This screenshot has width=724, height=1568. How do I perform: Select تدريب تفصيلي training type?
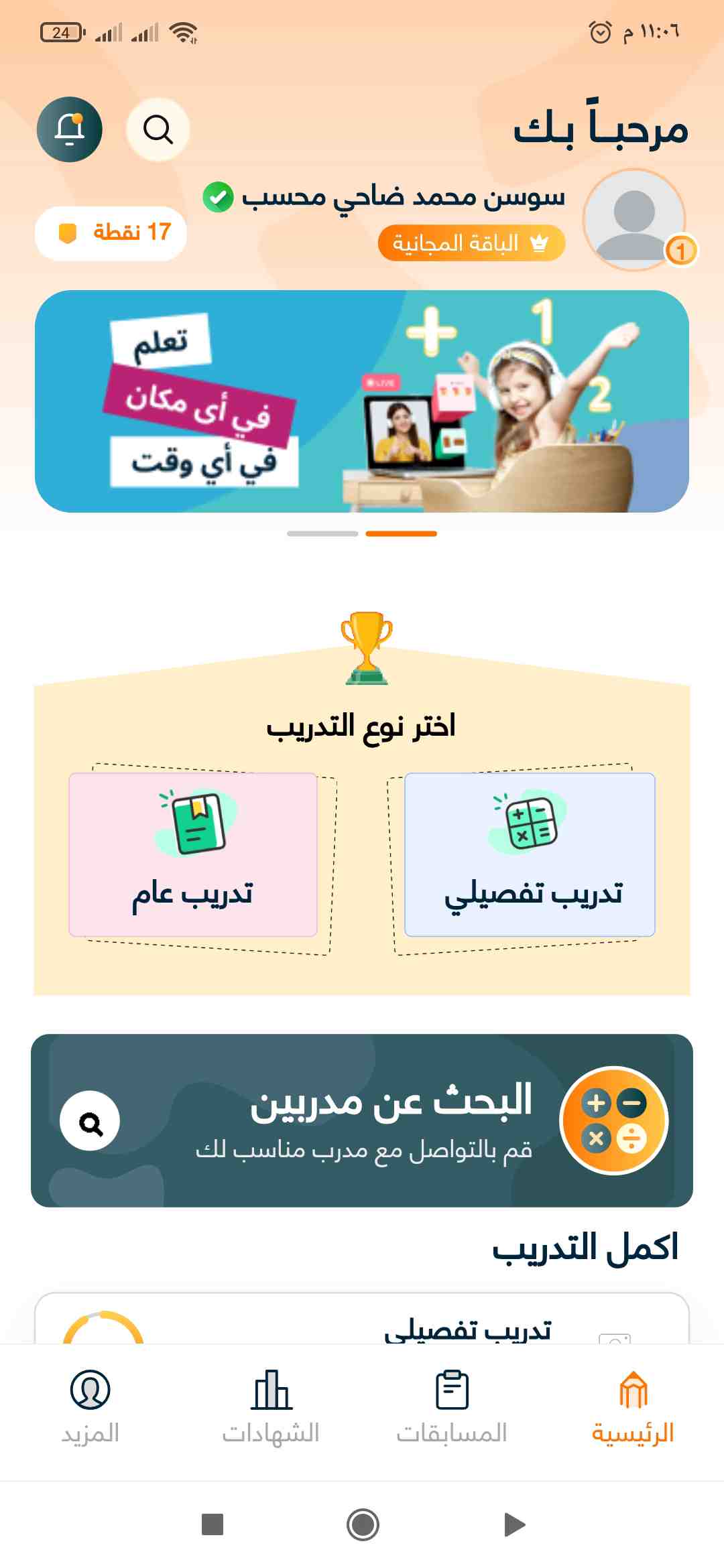tap(530, 854)
